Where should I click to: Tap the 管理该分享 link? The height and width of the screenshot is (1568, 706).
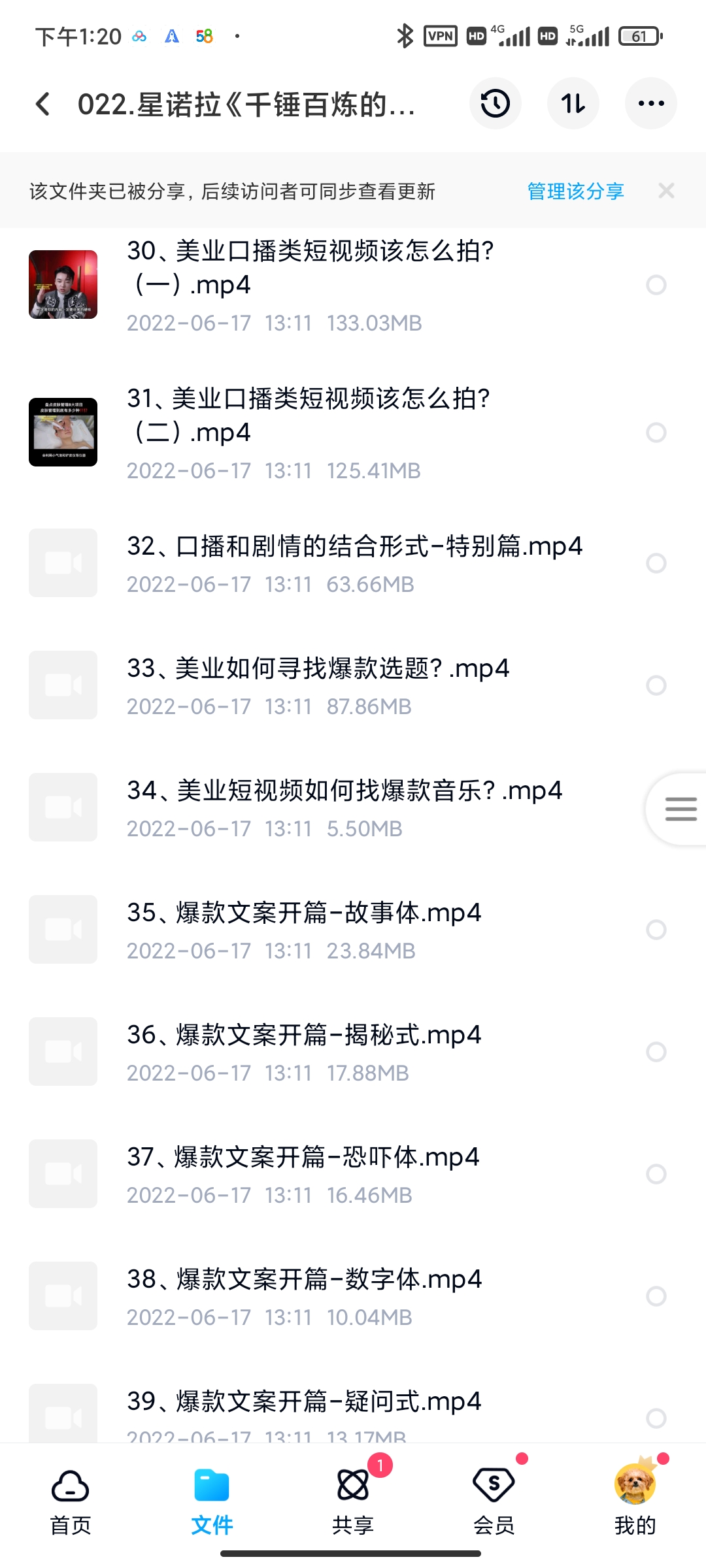point(575,191)
